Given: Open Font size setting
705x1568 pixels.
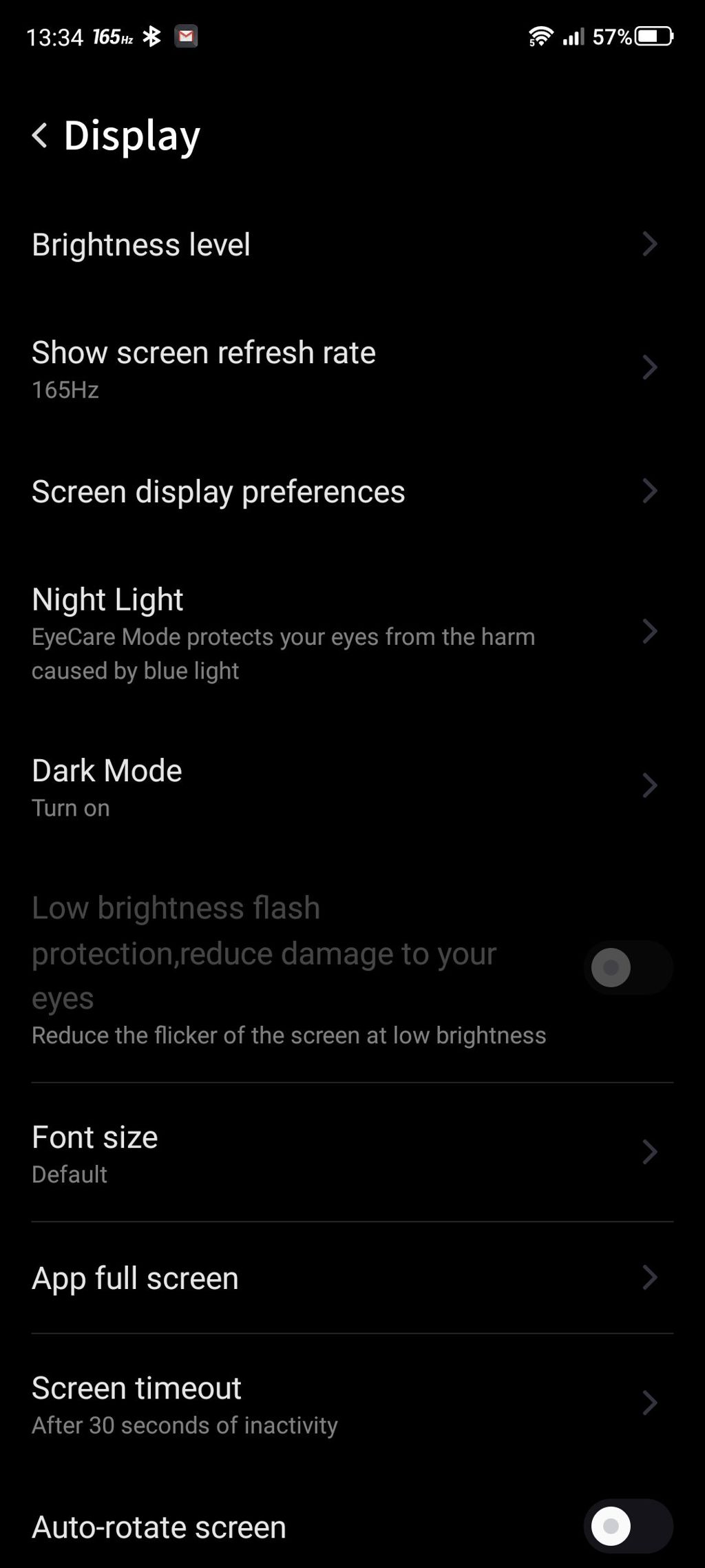Looking at the screenshot, I should click(352, 1153).
